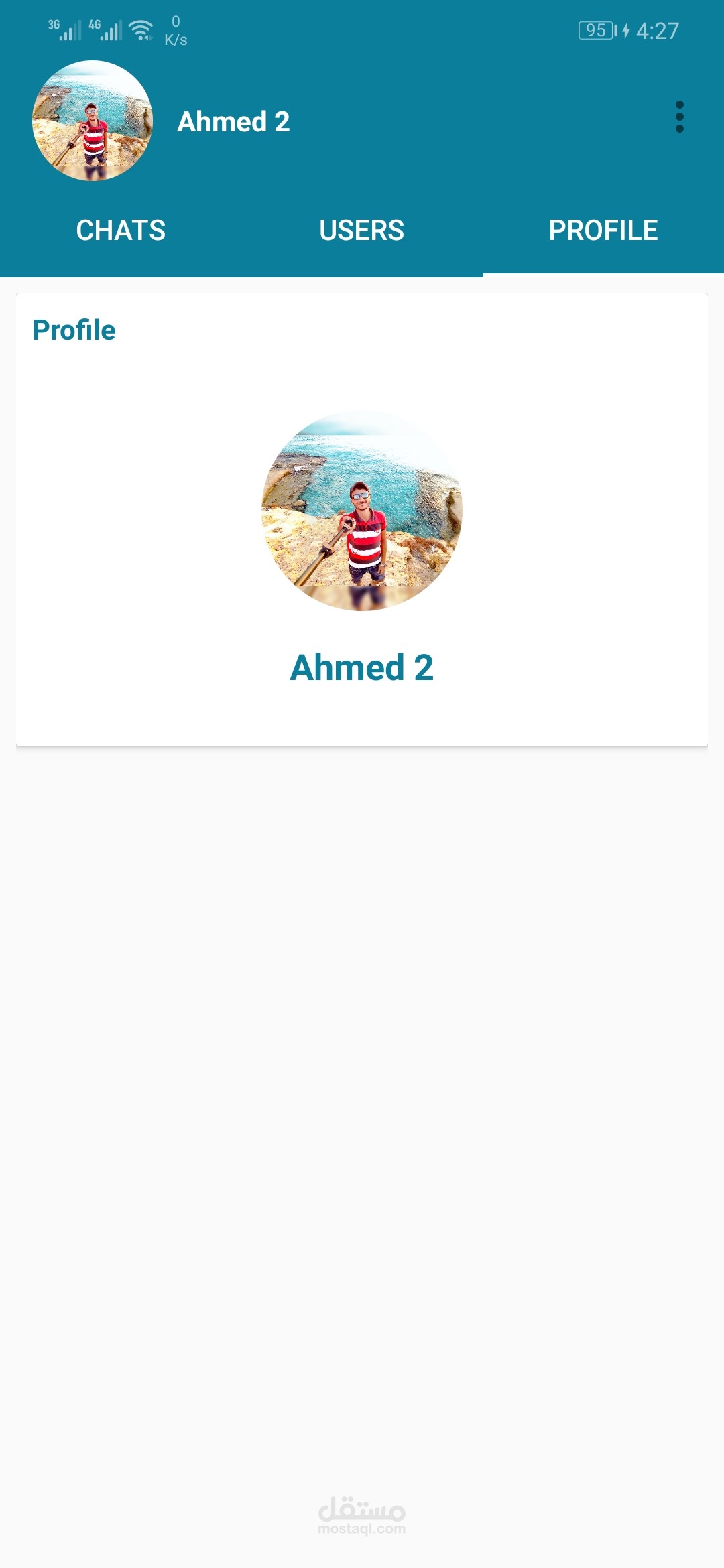Go to the USERS tab

(362, 231)
